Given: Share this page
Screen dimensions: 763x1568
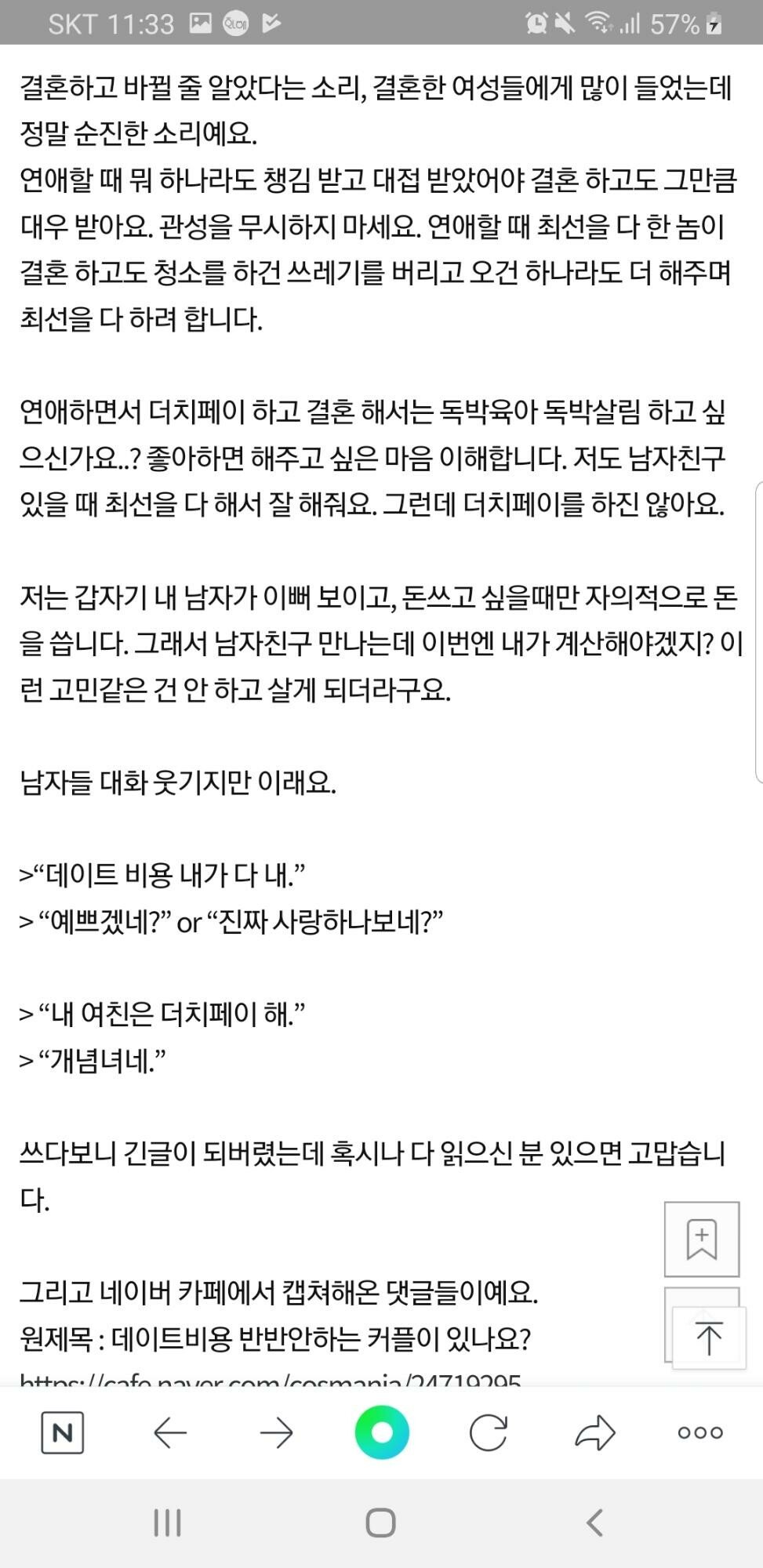Looking at the screenshot, I should point(594,1433).
